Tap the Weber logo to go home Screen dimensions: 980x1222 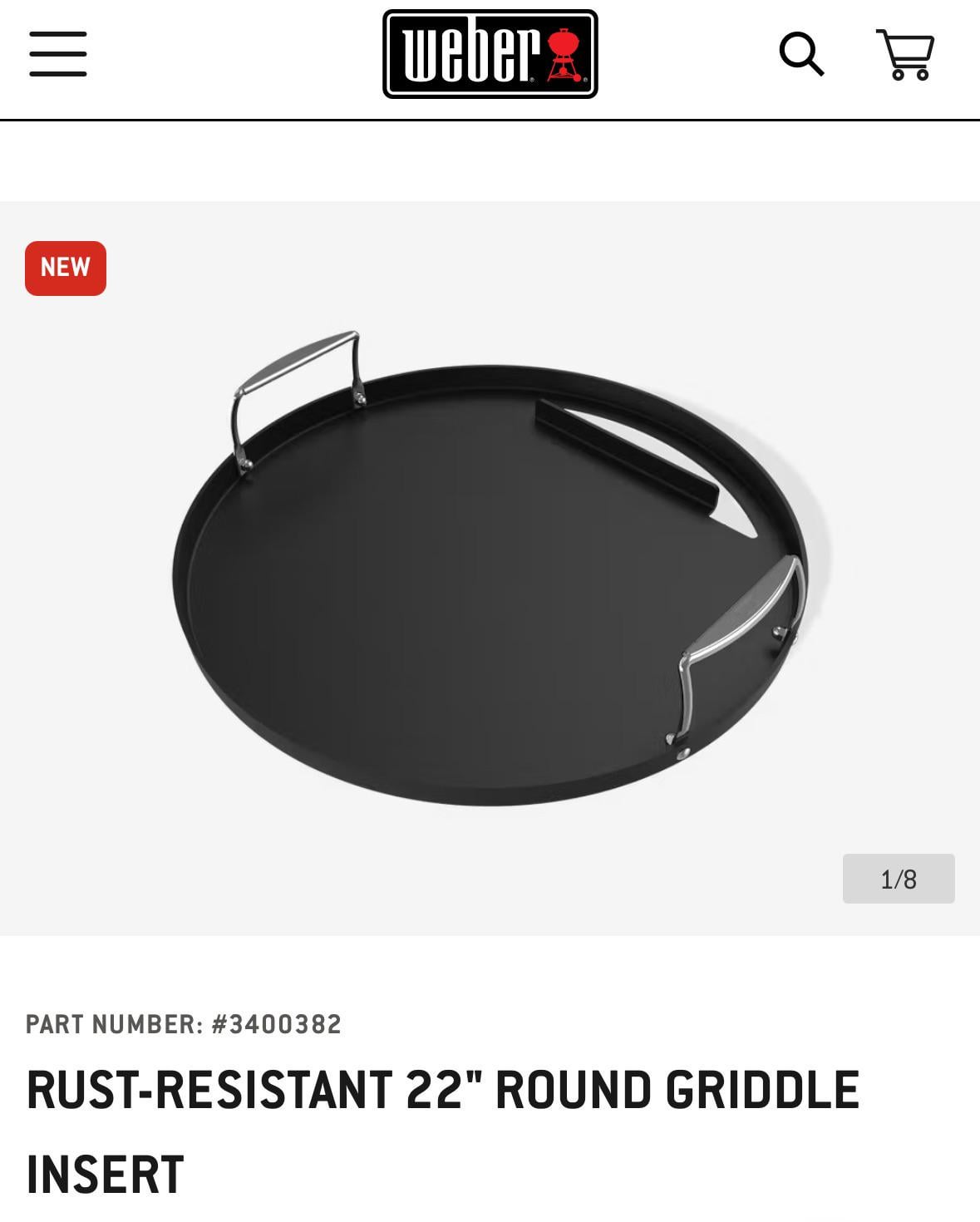[490, 55]
